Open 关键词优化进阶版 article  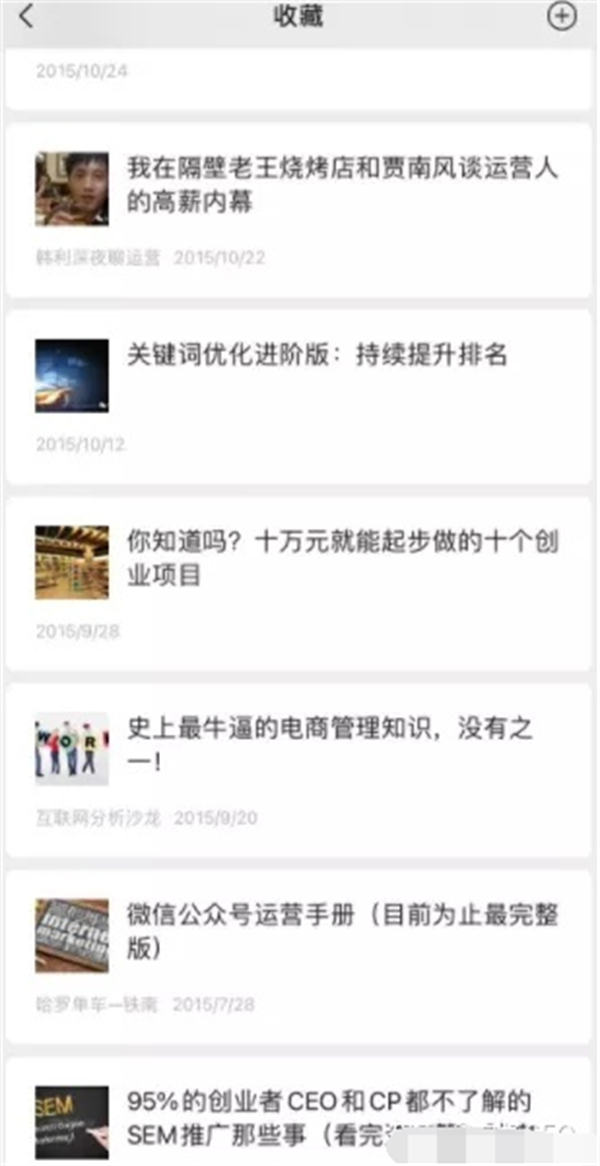click(x=317, y=356)
